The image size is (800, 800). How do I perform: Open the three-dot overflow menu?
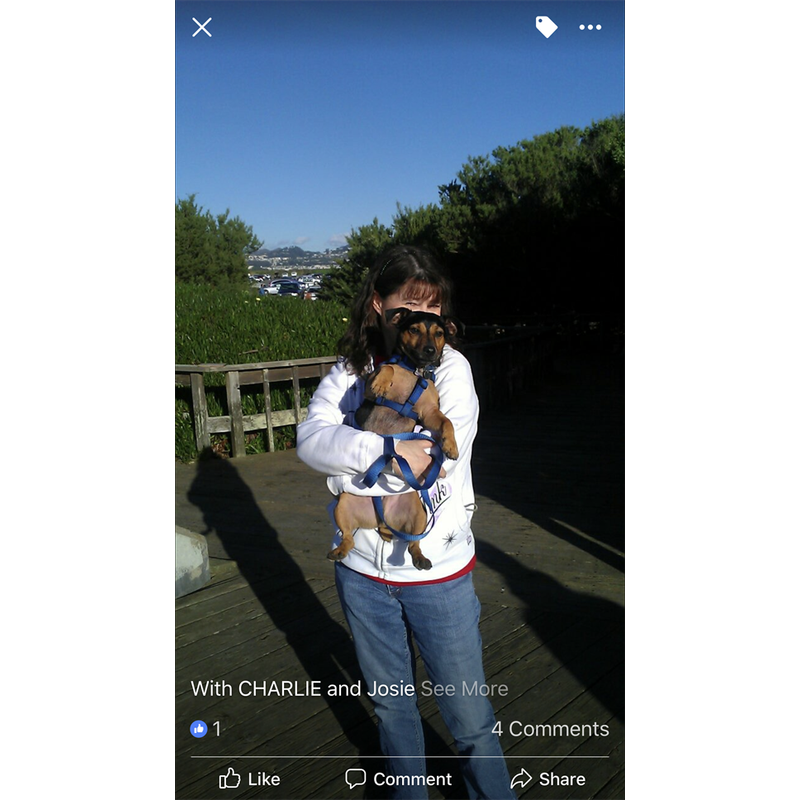pos(590,27)
